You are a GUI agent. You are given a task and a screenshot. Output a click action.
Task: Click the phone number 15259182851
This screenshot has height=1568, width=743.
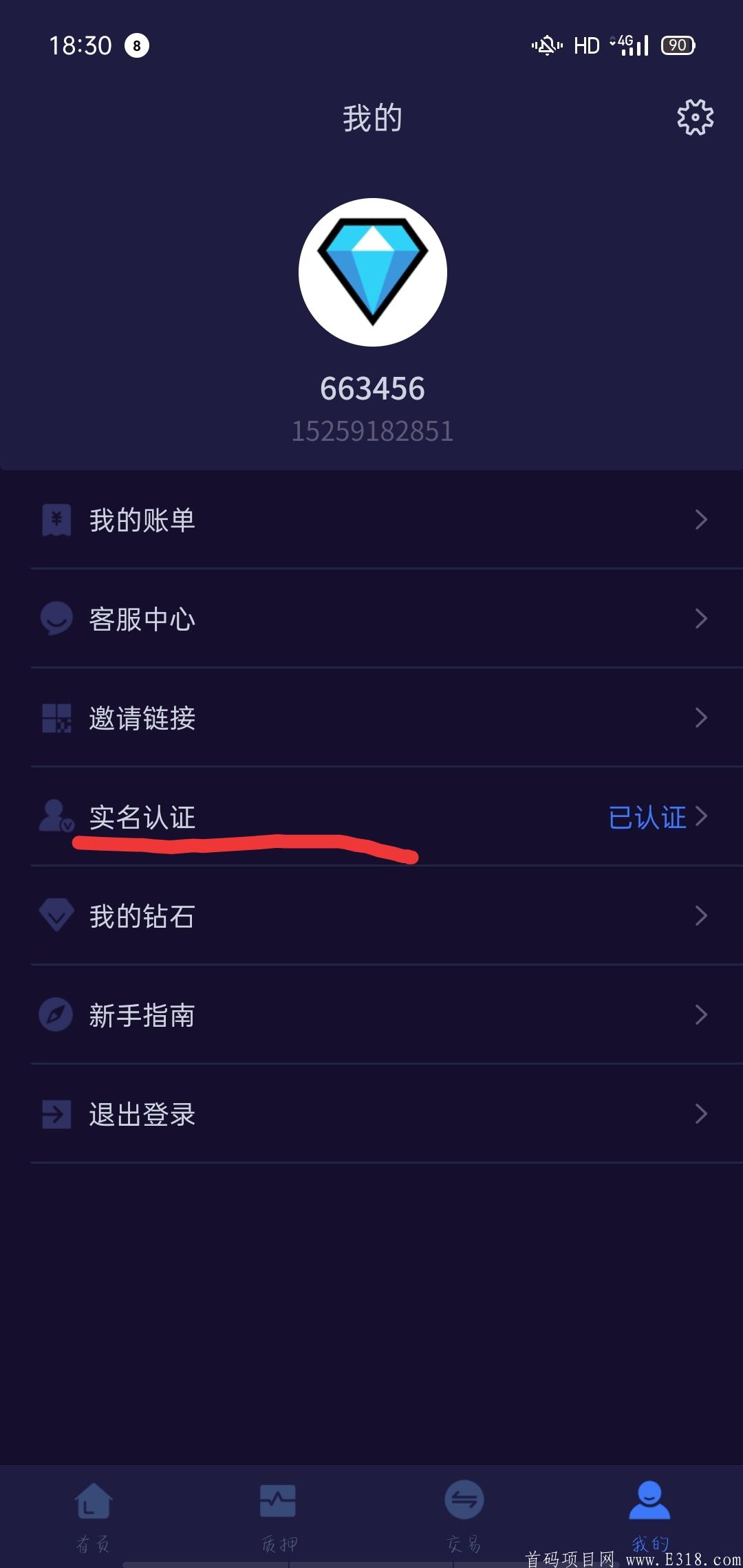[x=371, y=432]
